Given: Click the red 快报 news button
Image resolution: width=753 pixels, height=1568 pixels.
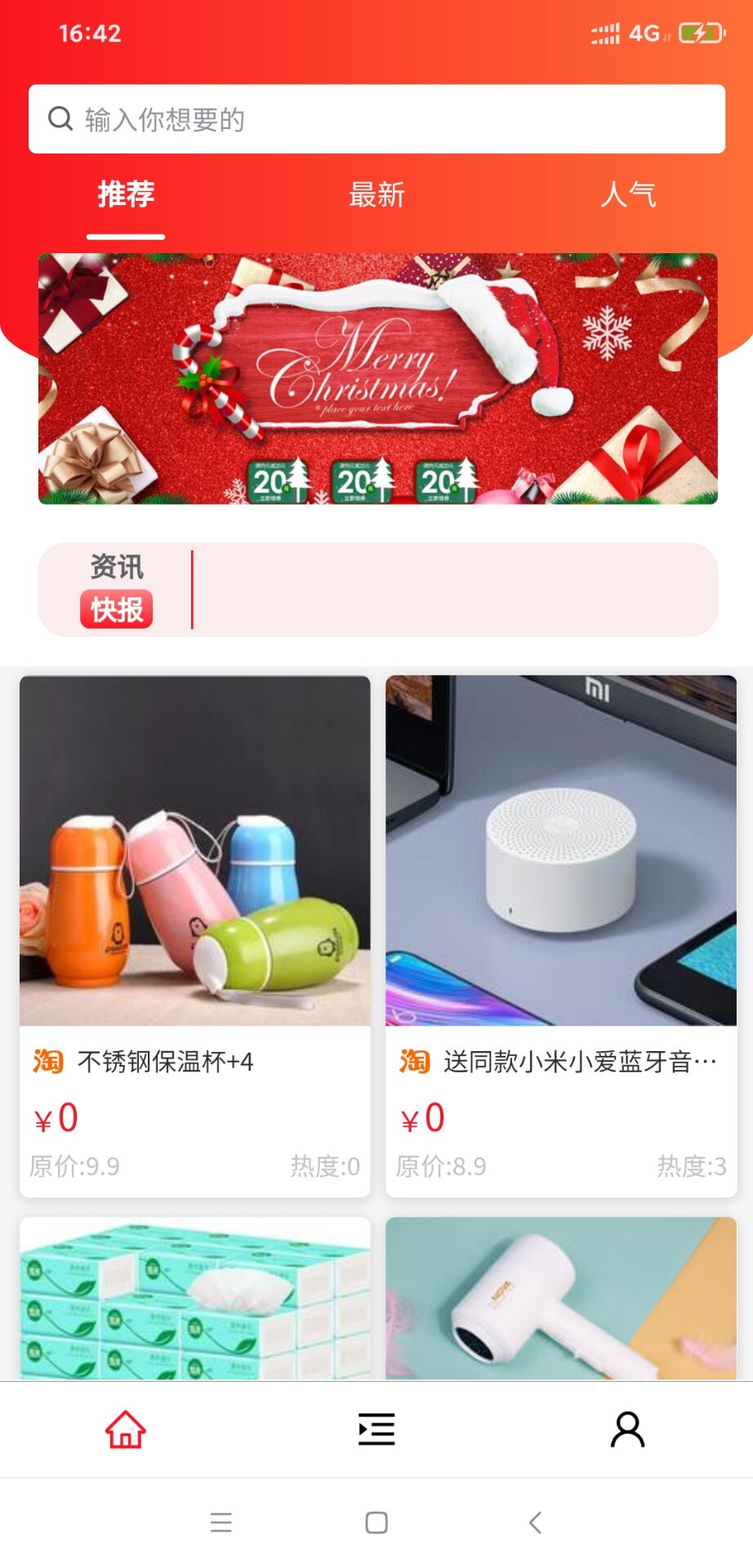Looking at the screenshot, I should [x=117, y=608].
